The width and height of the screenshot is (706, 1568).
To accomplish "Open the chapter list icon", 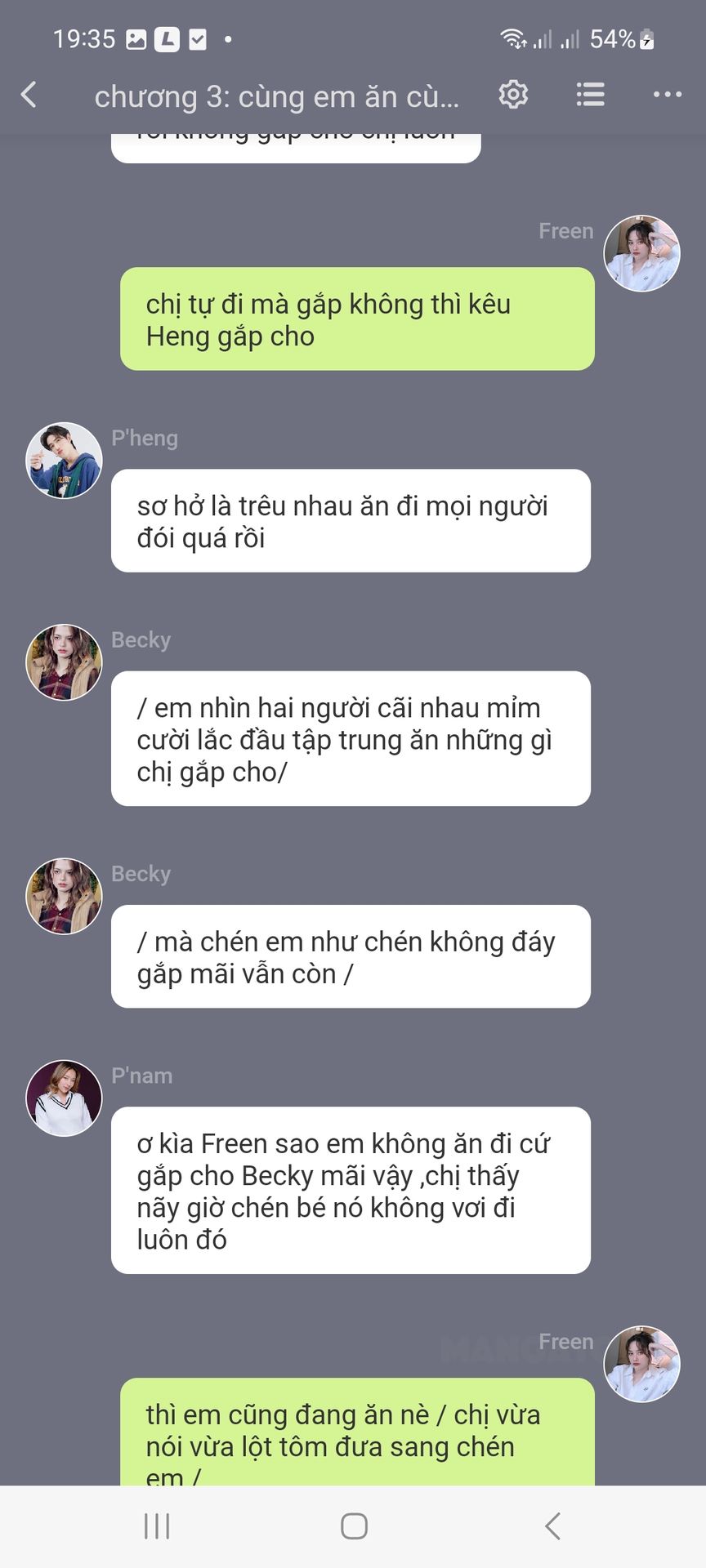I will 590,95.
